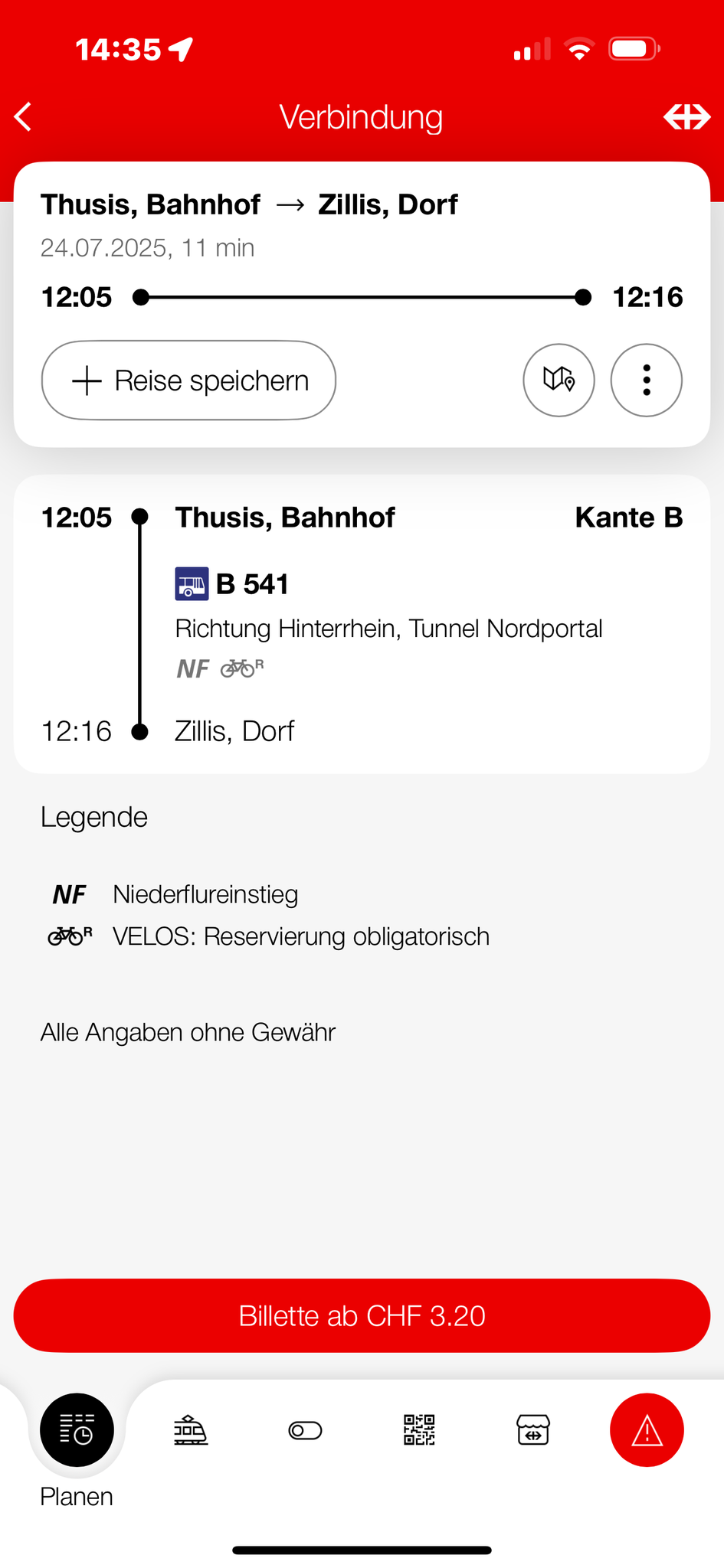The height and width of the screenshot is (1568, 724).
Task: Switch to the train trips tab
Action: [191, 1429]
